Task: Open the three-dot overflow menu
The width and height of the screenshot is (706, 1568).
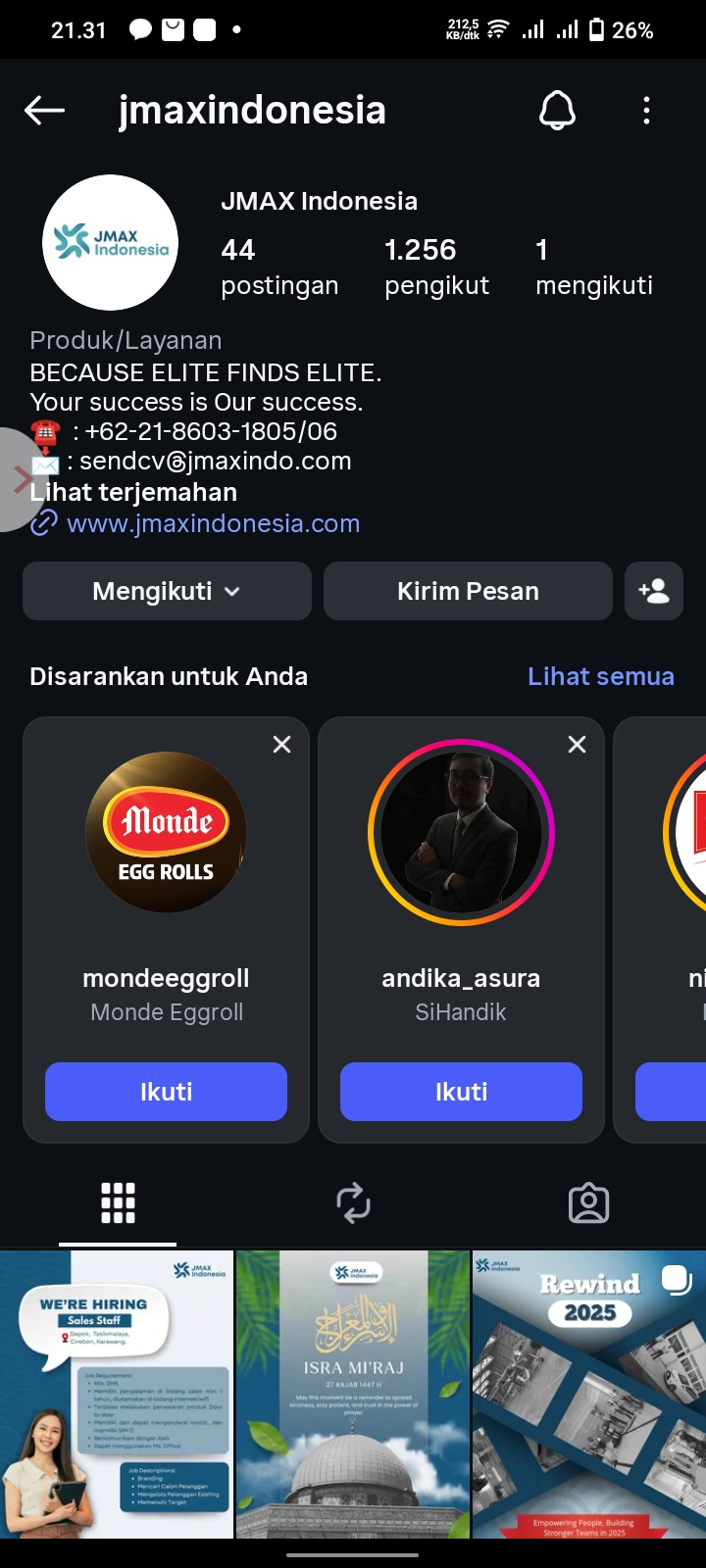Action: click(x=646, y=111)
